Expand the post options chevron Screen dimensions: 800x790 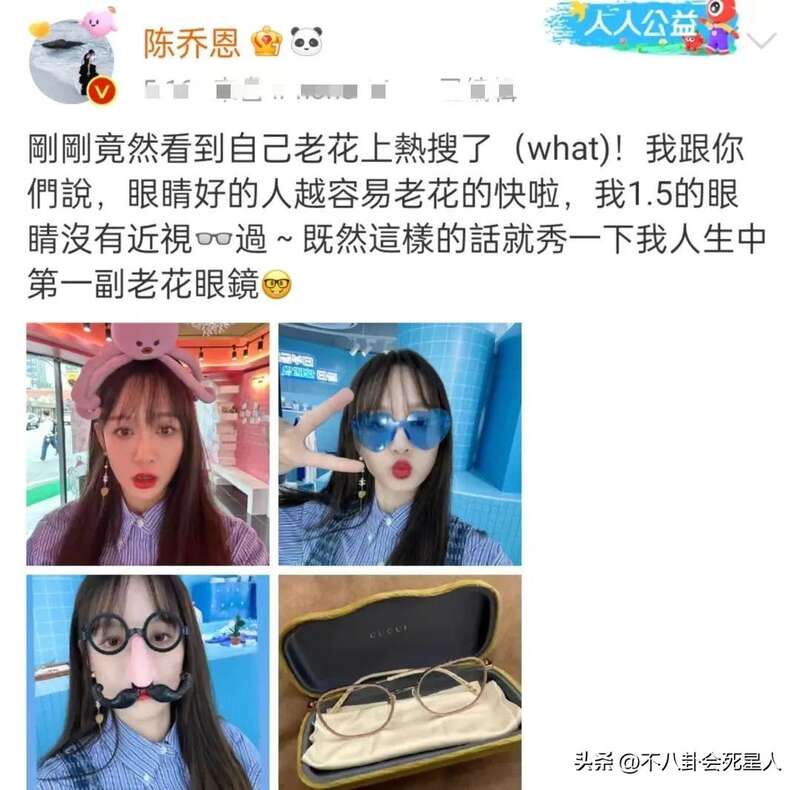point(762,42)
